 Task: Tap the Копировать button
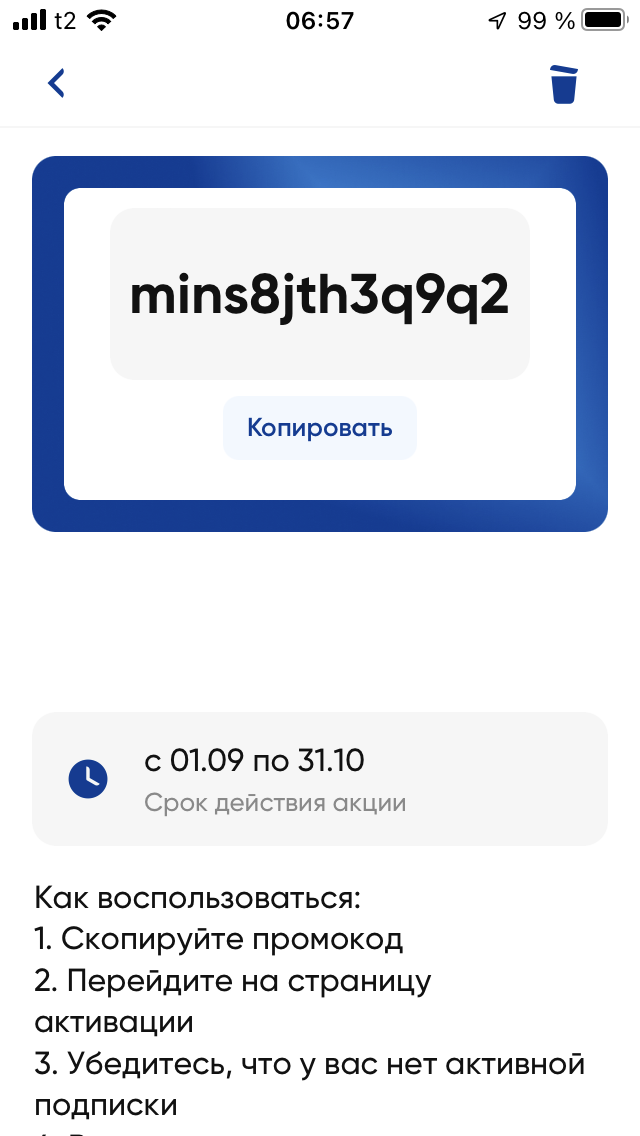pos(320,428)
